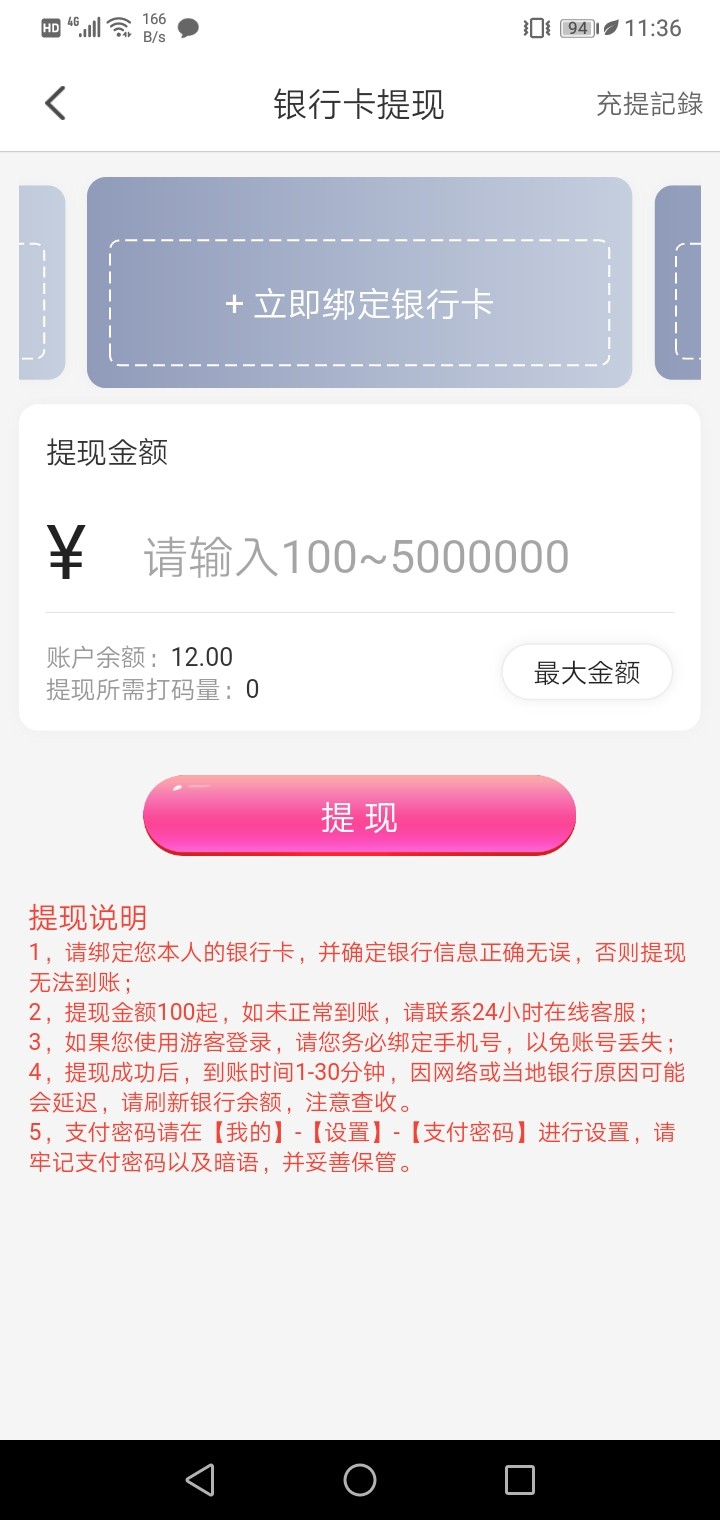Select 最大金额 to fill maximum amount

point(586,673)
